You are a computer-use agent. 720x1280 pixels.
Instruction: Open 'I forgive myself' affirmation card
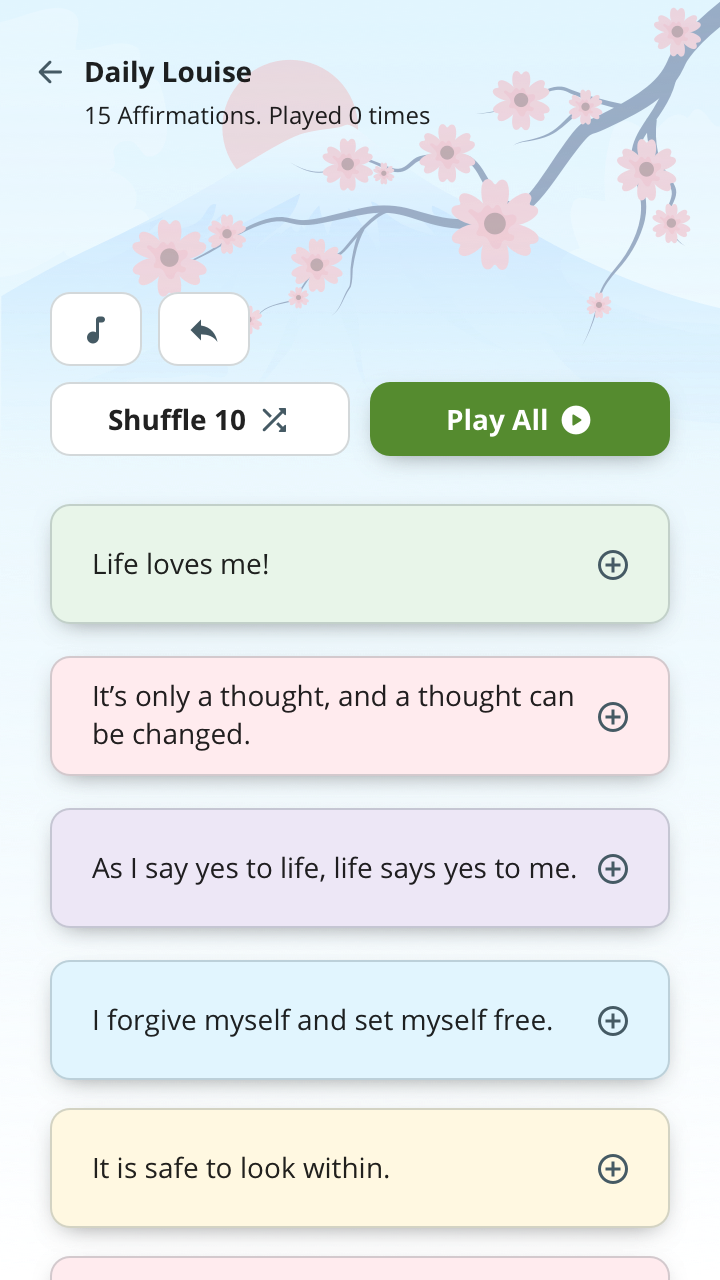point(300,1020)
